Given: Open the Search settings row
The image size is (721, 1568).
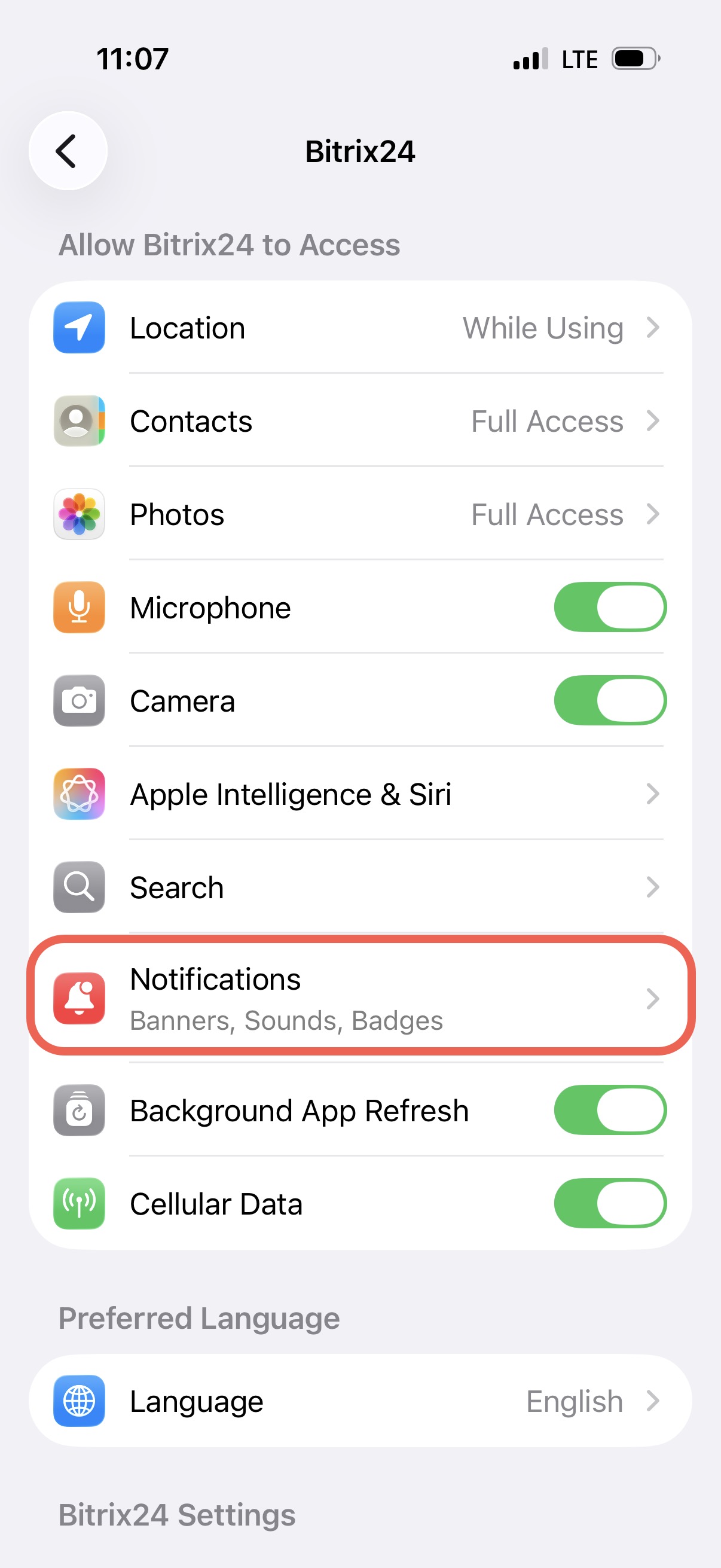Looking at the screenshot, I should pos(359,887).
